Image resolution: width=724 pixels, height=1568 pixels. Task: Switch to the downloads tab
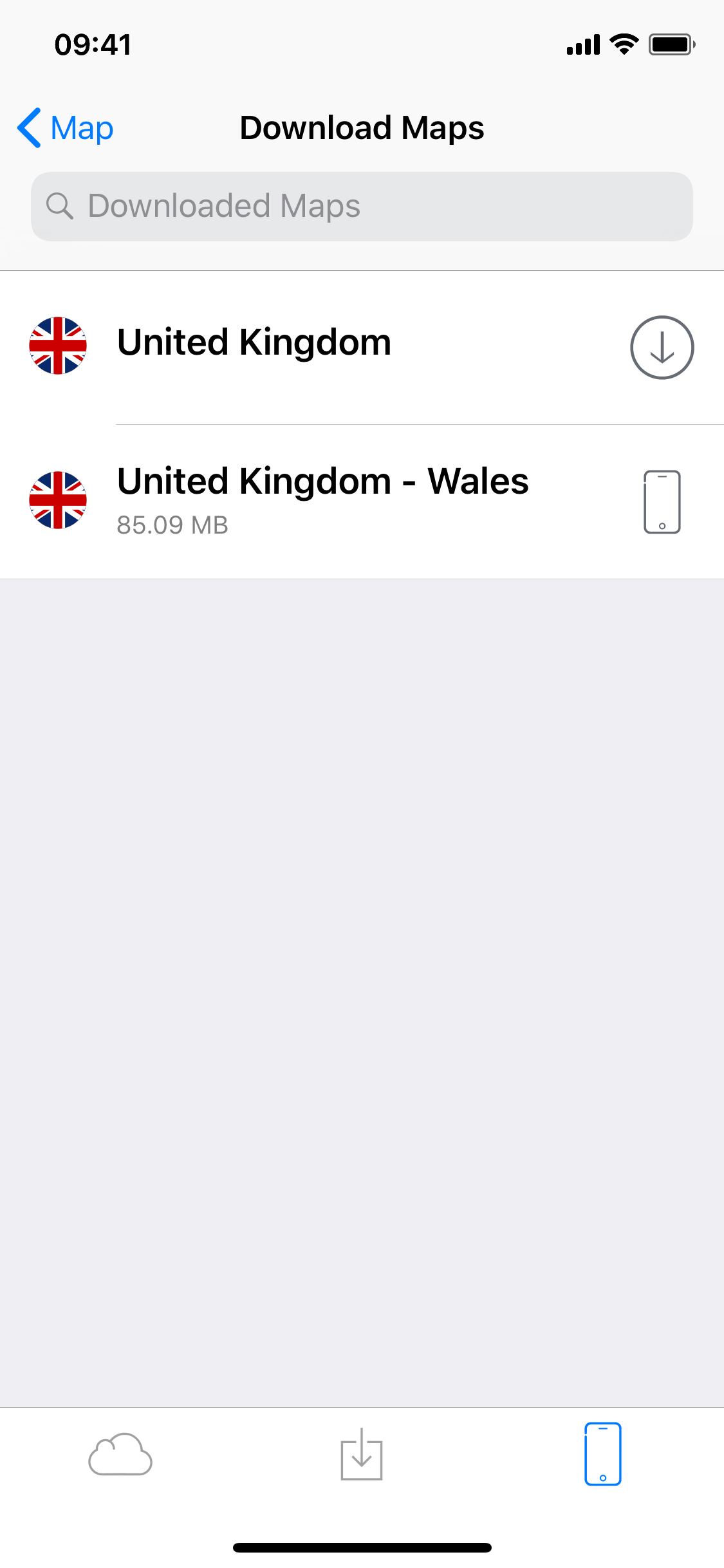(x=362, y=1455)
